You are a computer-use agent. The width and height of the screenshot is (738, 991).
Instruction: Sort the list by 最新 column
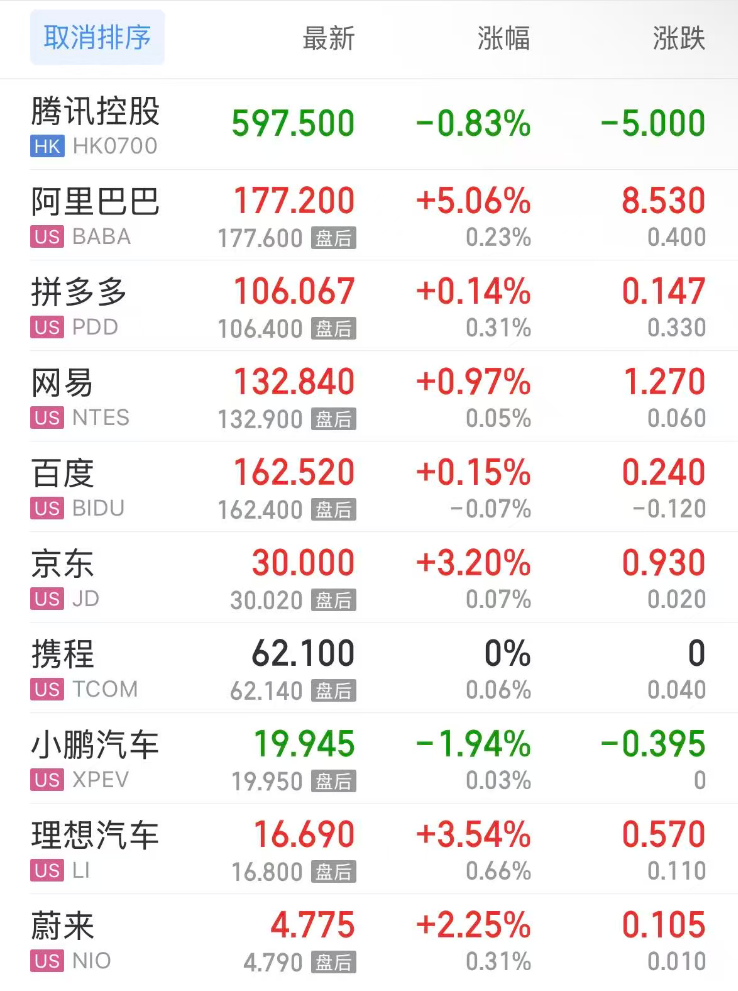point(328,39)
